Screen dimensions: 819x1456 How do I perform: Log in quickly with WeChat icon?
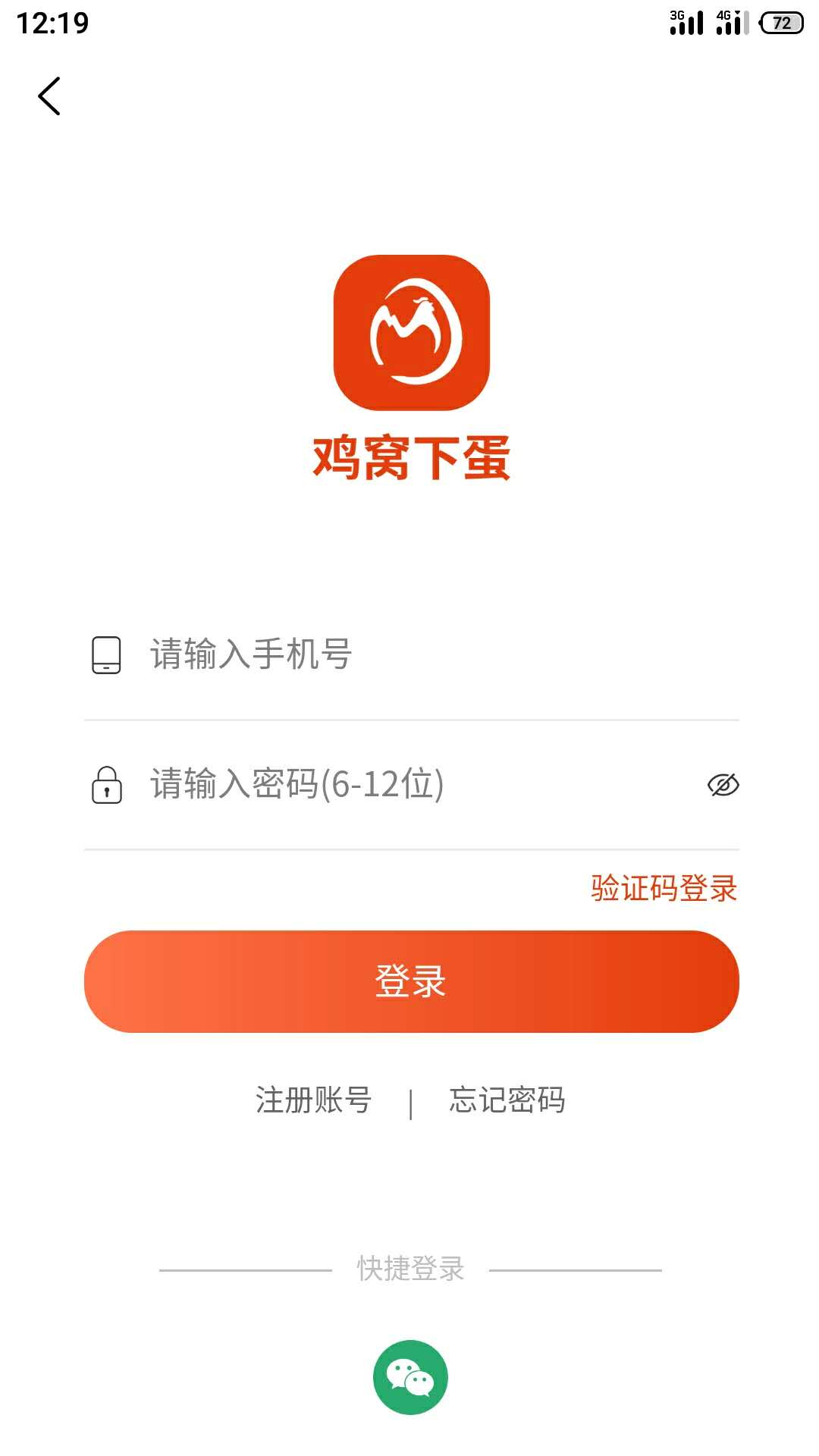(x=410, y=1377)
